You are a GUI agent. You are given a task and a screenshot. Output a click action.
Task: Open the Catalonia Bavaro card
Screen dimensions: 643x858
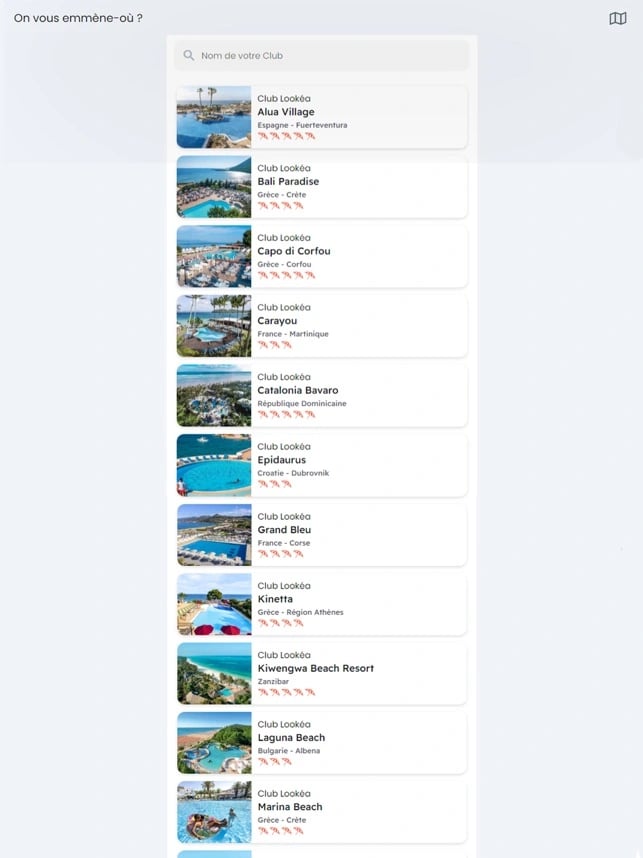(x=321, y=395)
